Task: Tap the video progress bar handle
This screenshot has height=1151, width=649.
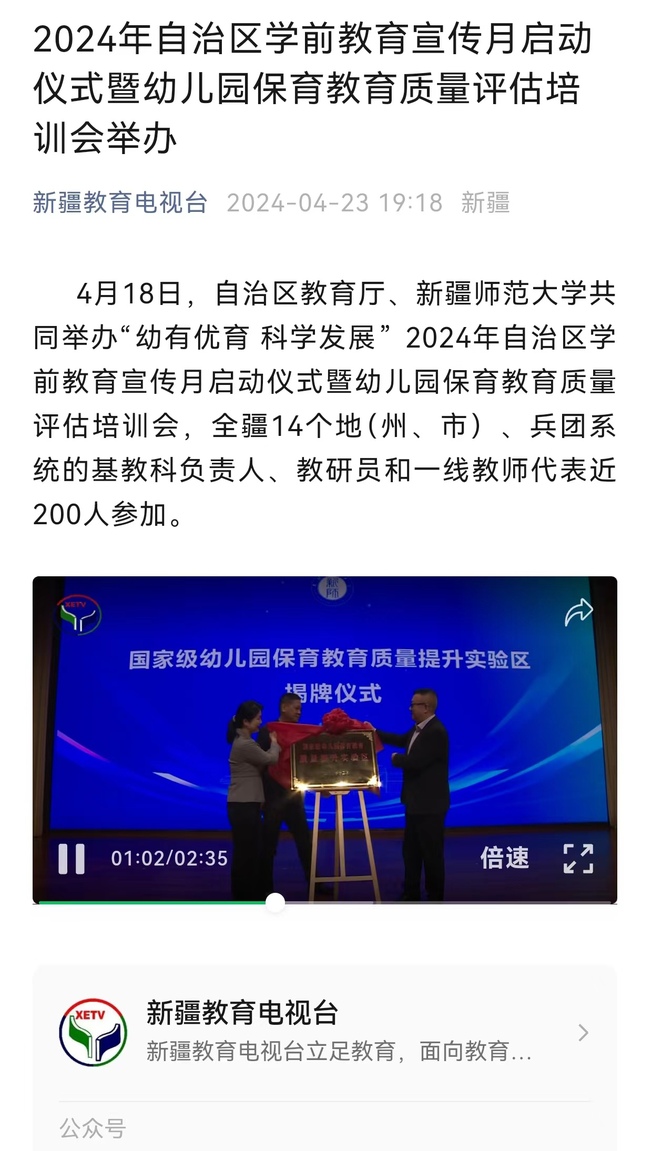Action: pyautogui.click(x=275, y=903)
